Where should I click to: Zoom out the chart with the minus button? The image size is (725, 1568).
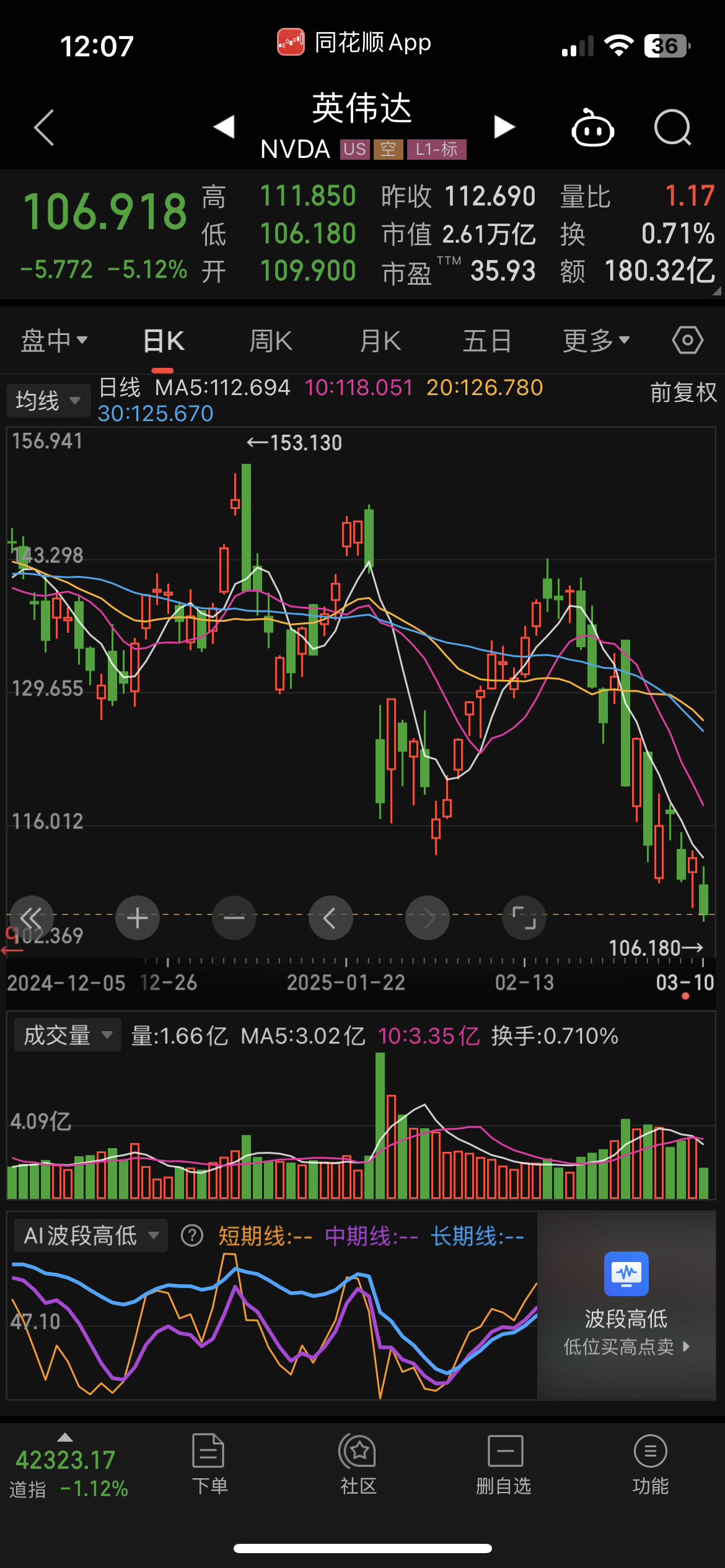pyautogui.click(x=234, y=918)
